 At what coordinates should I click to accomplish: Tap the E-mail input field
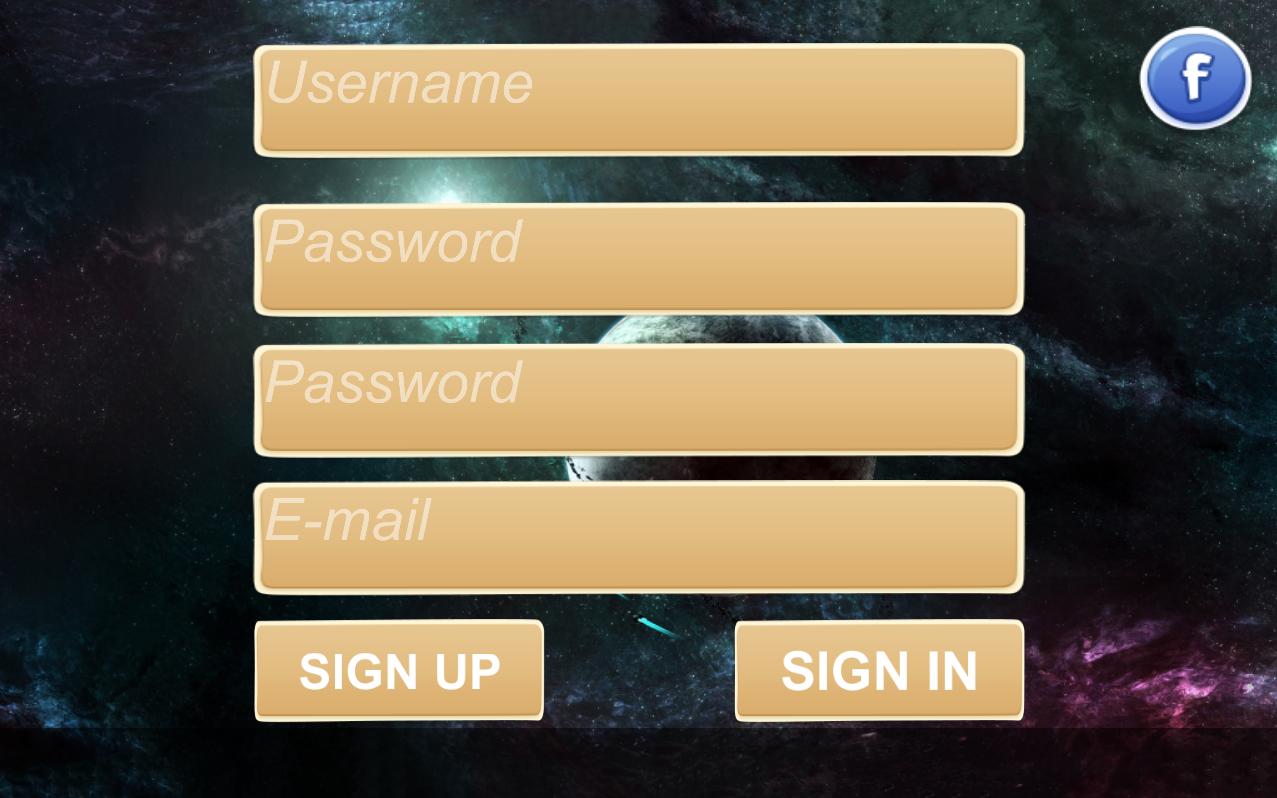pos(638,538)
